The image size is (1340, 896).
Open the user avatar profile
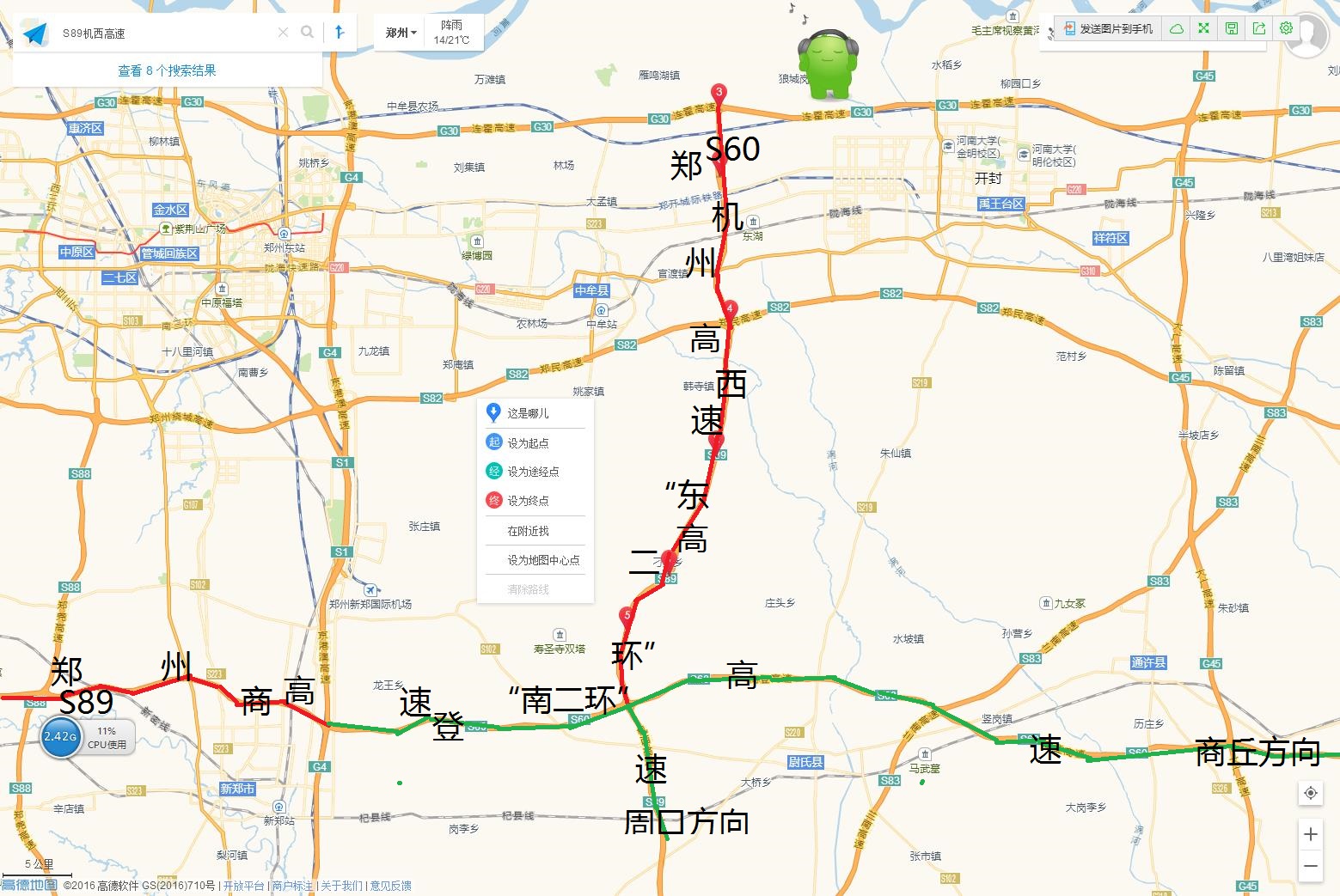tap(1307, 36)
